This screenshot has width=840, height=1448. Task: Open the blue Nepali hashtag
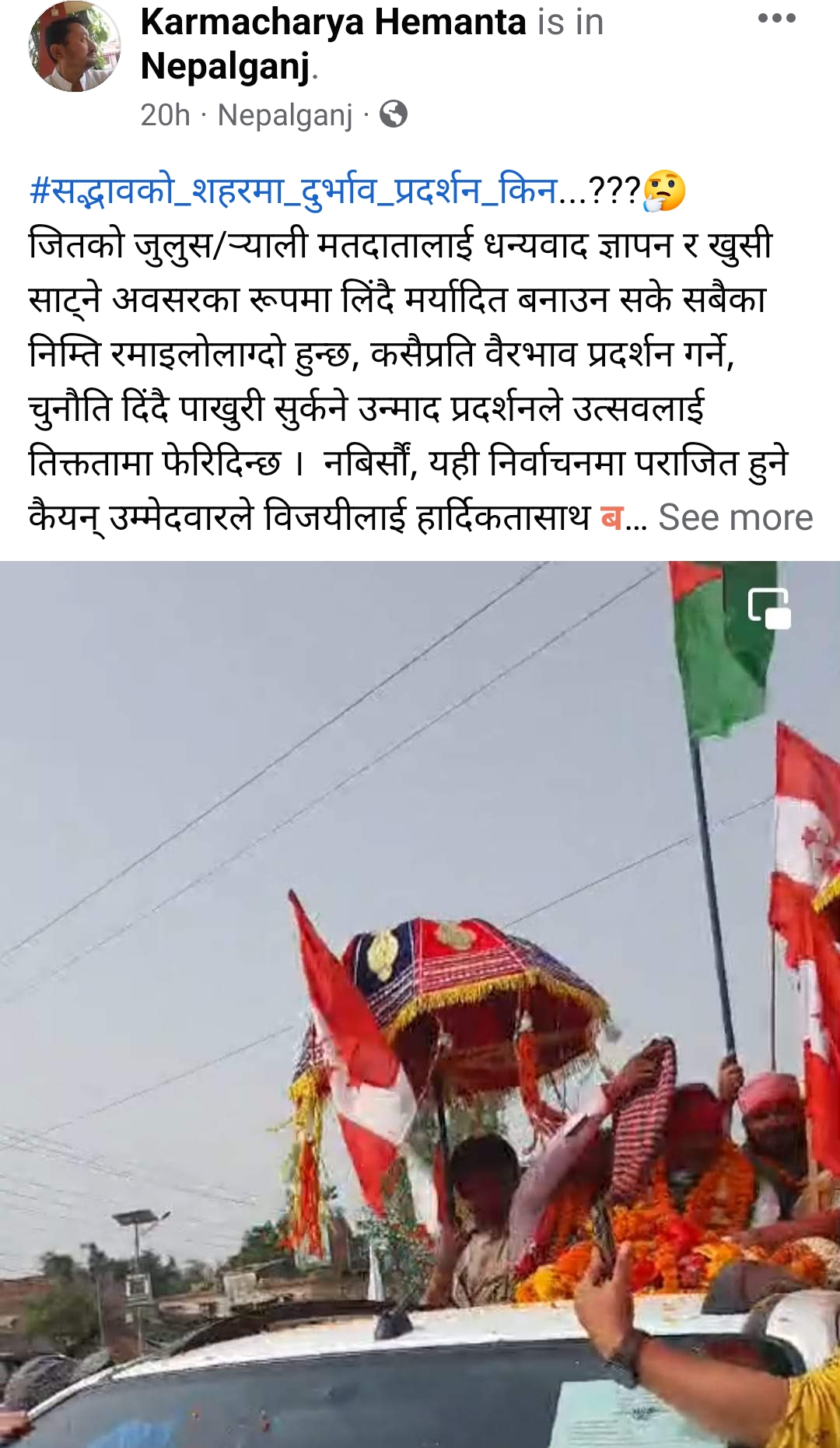coord(293,191)
